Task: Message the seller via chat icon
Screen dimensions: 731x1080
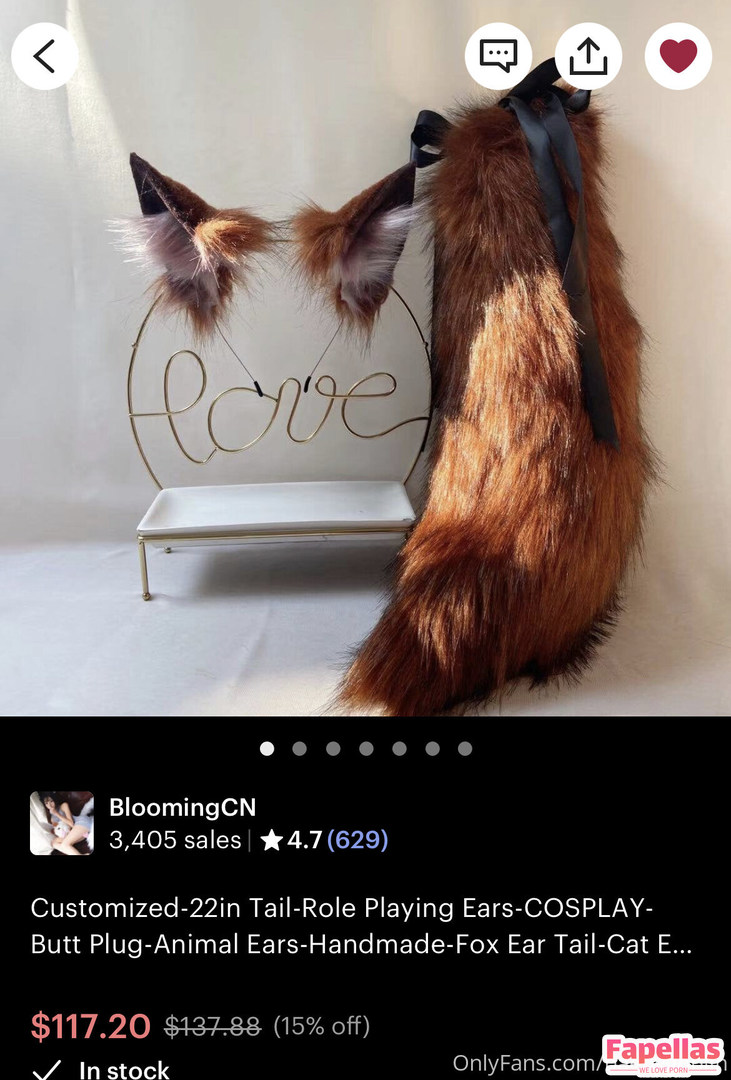Action: click(x=498, y=56)
